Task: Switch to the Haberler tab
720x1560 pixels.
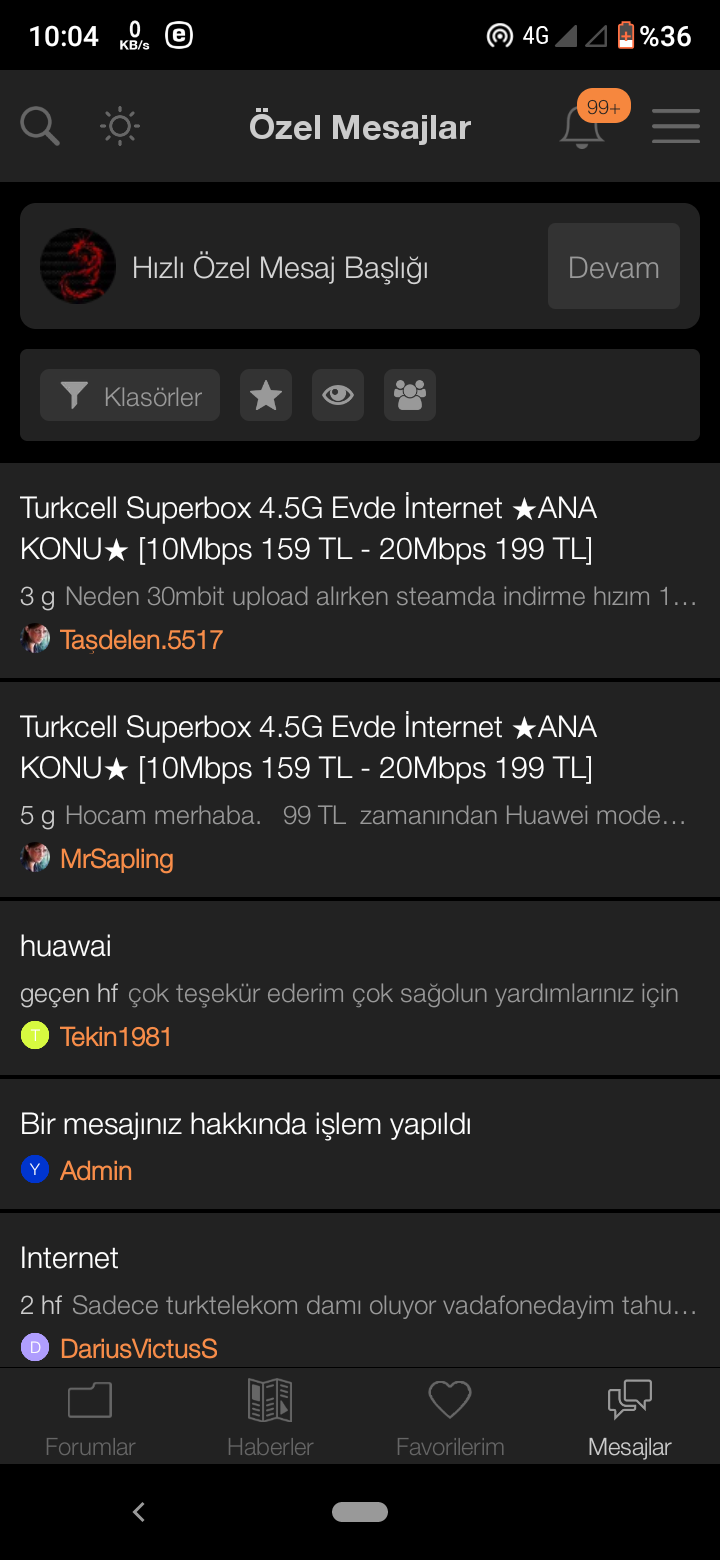Action: click(270, 1417)
